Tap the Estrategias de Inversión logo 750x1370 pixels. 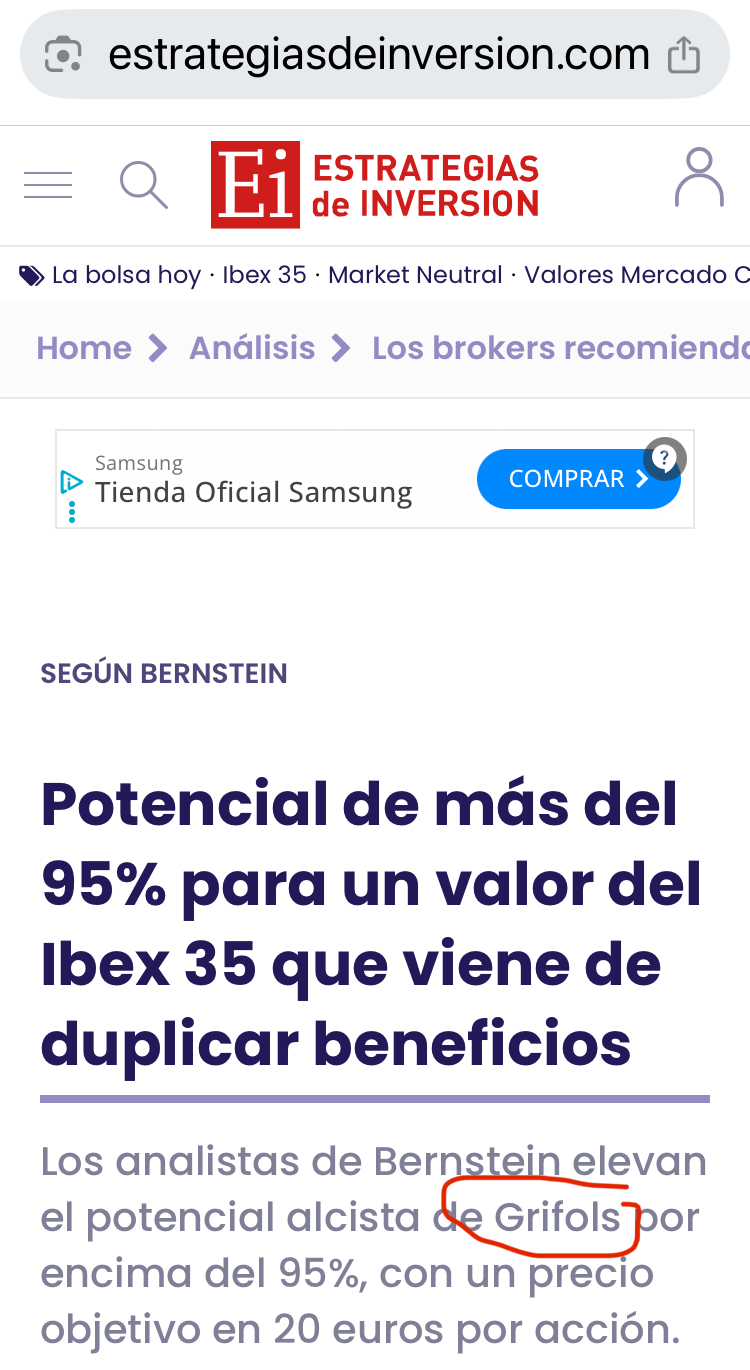point(375,185)
